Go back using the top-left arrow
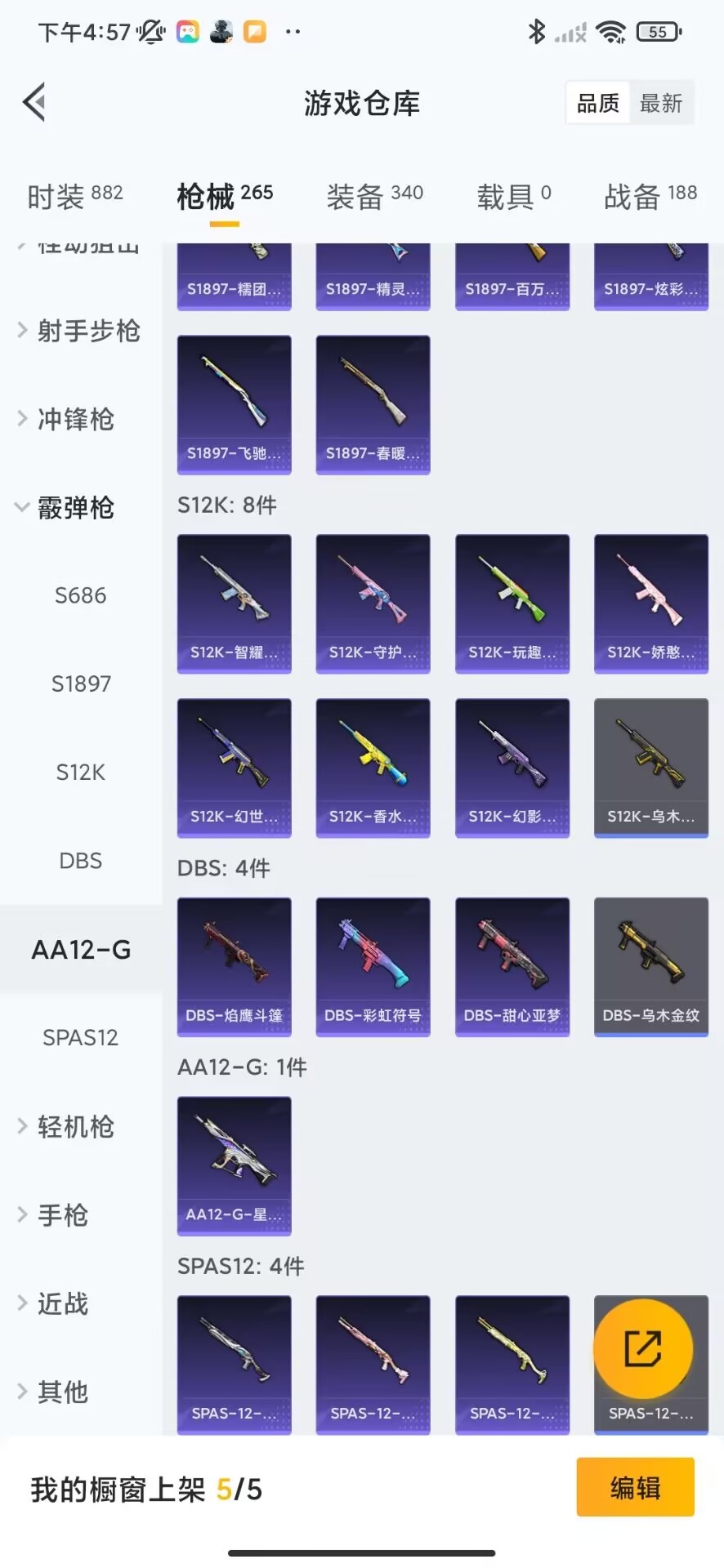The height and width of the screenshot is (1568, 724). [x=34, y=103]
